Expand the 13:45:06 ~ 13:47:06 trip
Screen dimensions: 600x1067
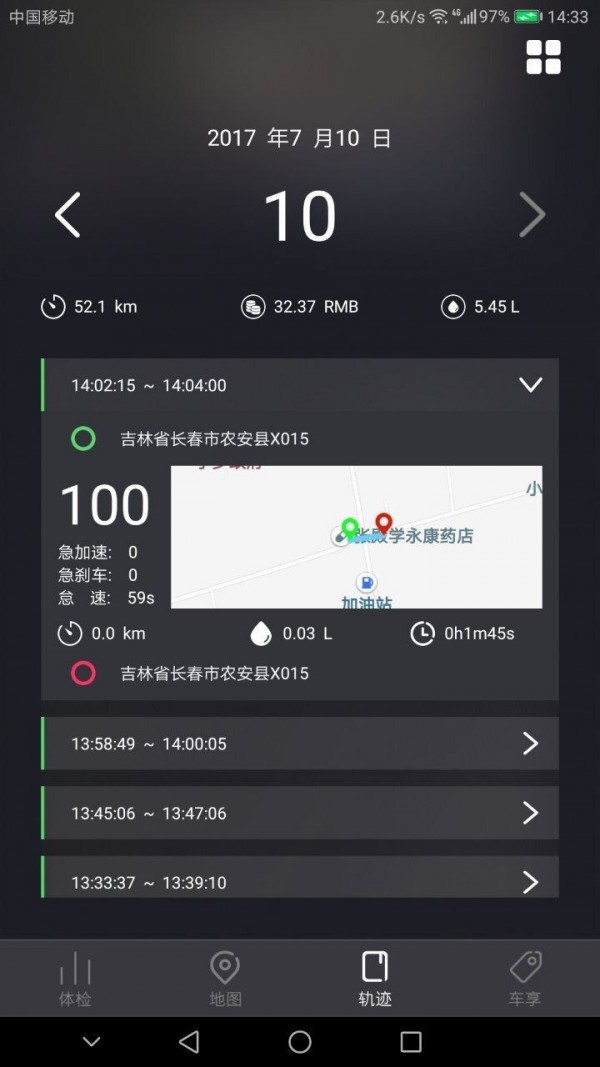tap(530, 813)
